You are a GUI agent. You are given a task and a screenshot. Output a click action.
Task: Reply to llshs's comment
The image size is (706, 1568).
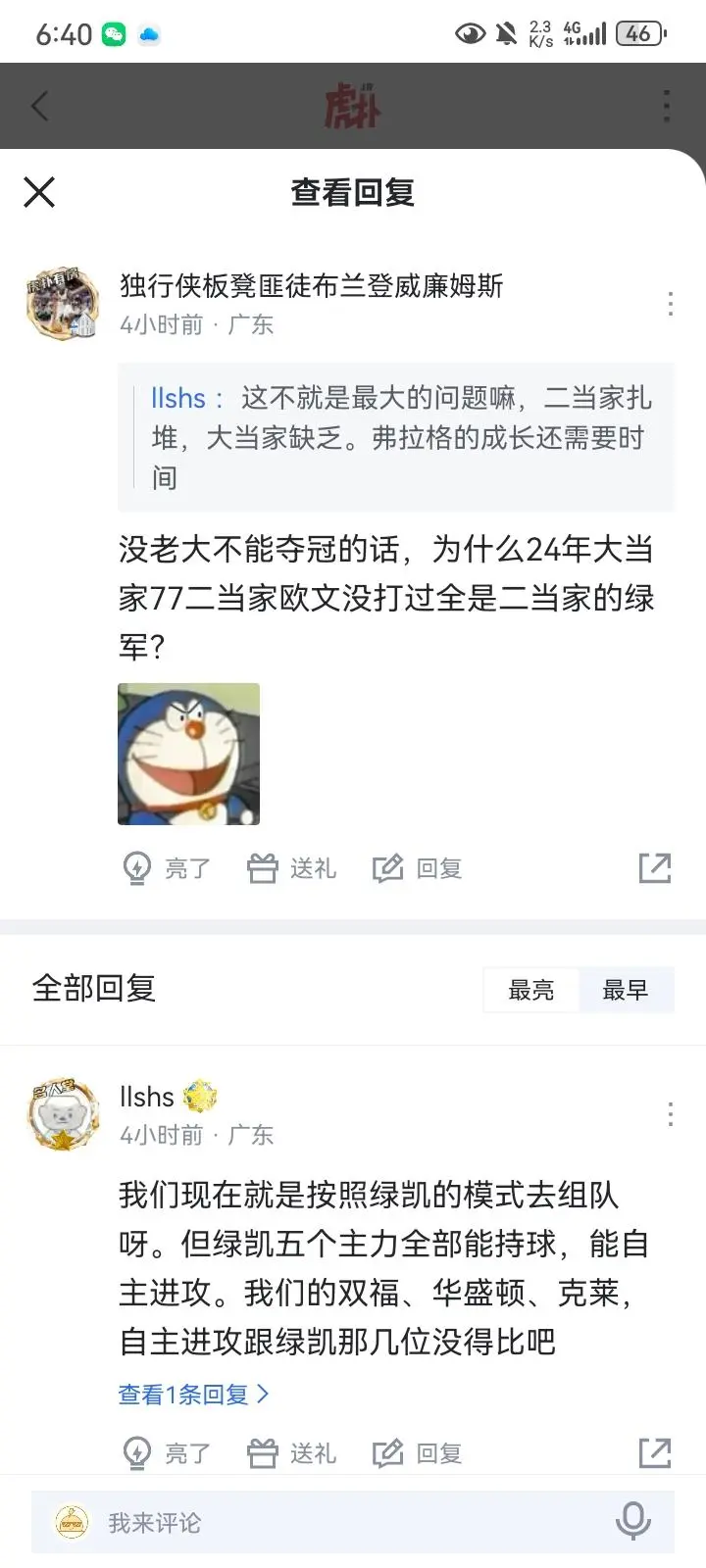(x=417, y=1452)
